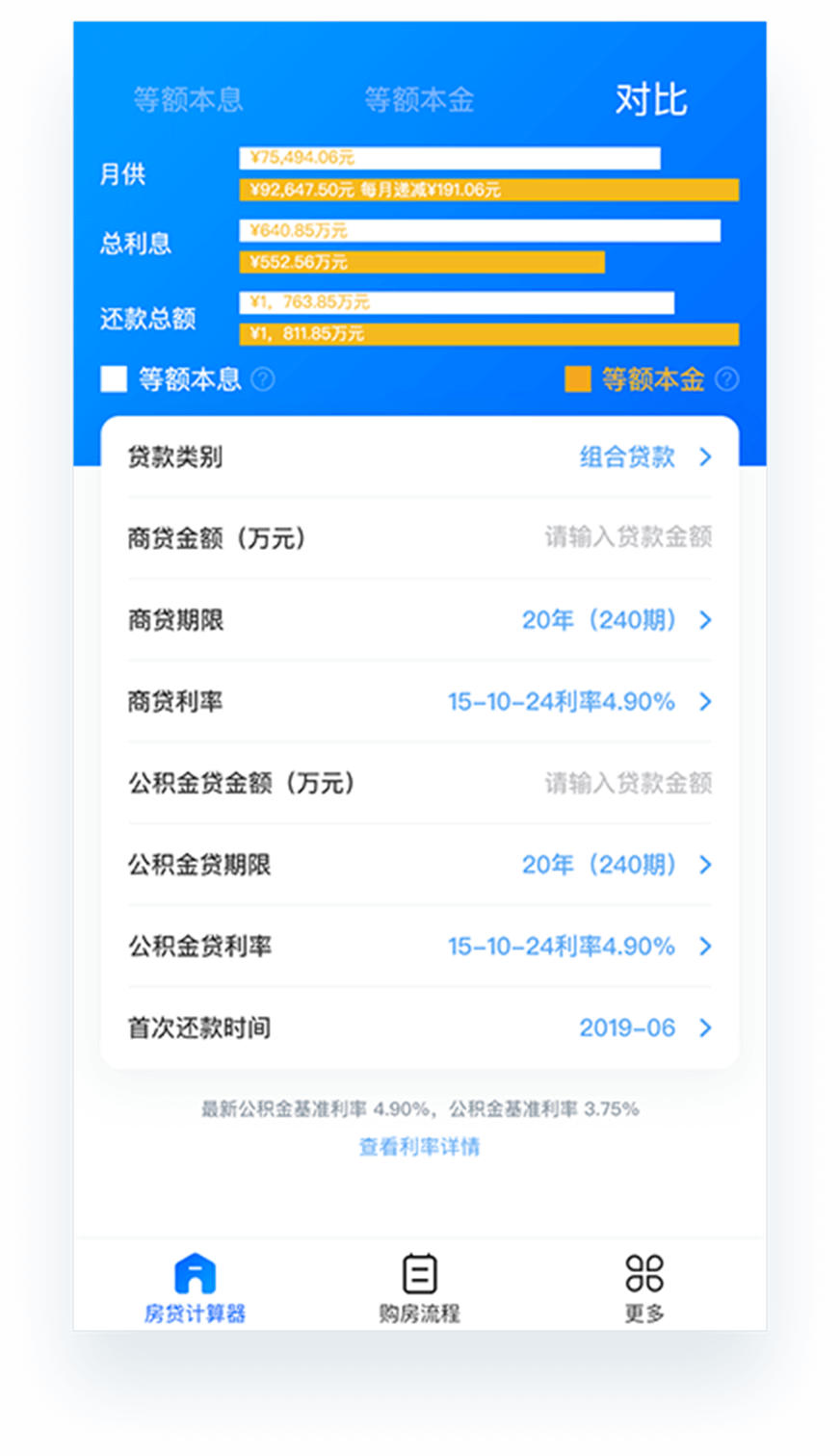Screen dimensions: 840x1456
Task: Open the 查看利率详情 link
Action: click(419, 1147)
